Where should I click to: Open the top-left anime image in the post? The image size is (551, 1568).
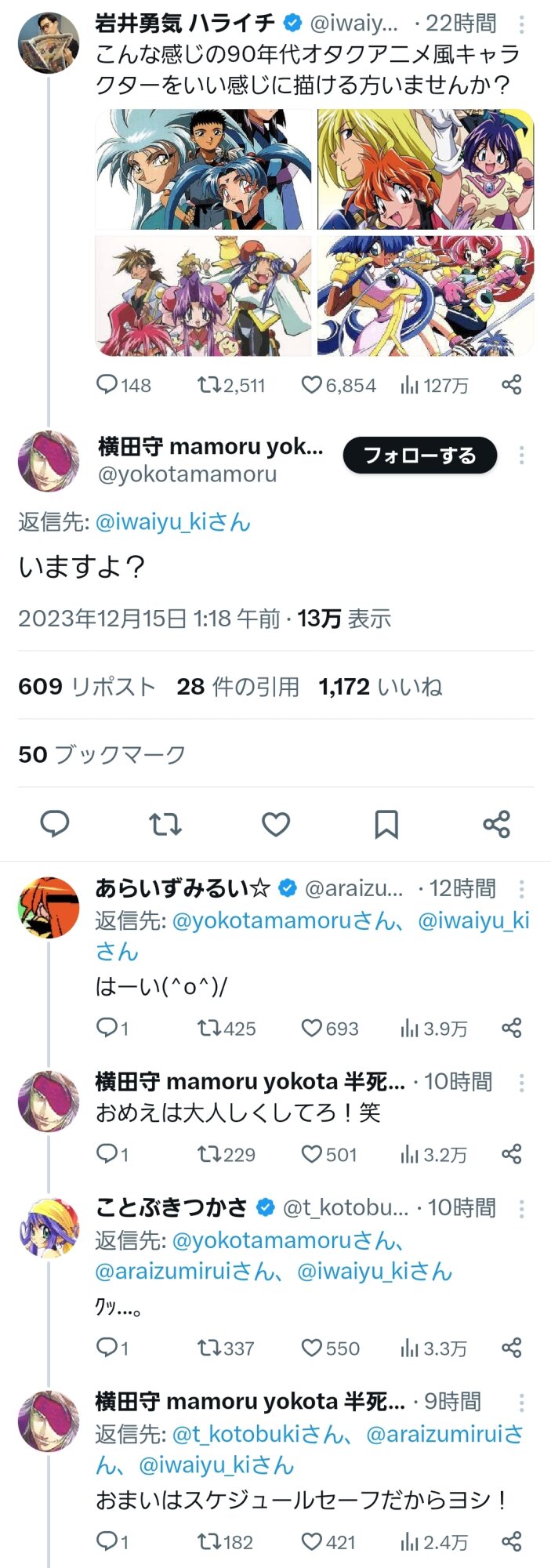pos(203,169)
